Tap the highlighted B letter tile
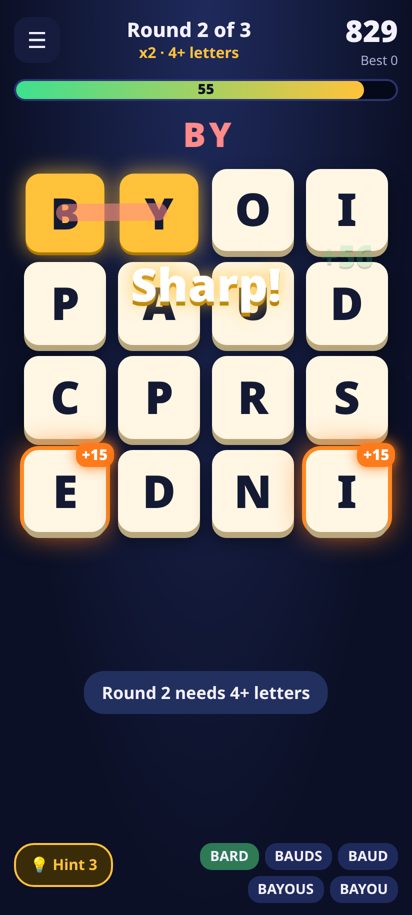 65,213
